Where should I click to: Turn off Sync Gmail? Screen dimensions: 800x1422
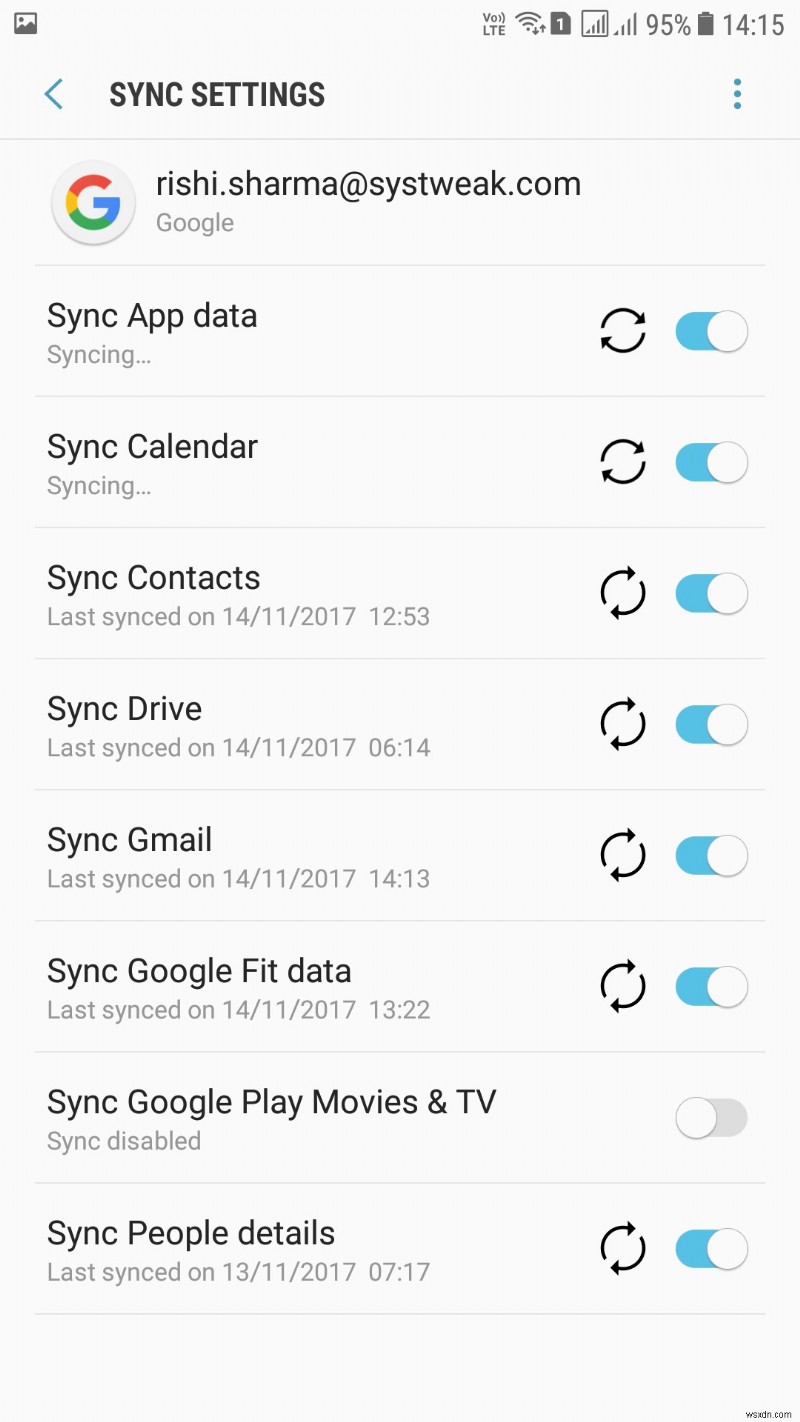click(x=711, y=855)
